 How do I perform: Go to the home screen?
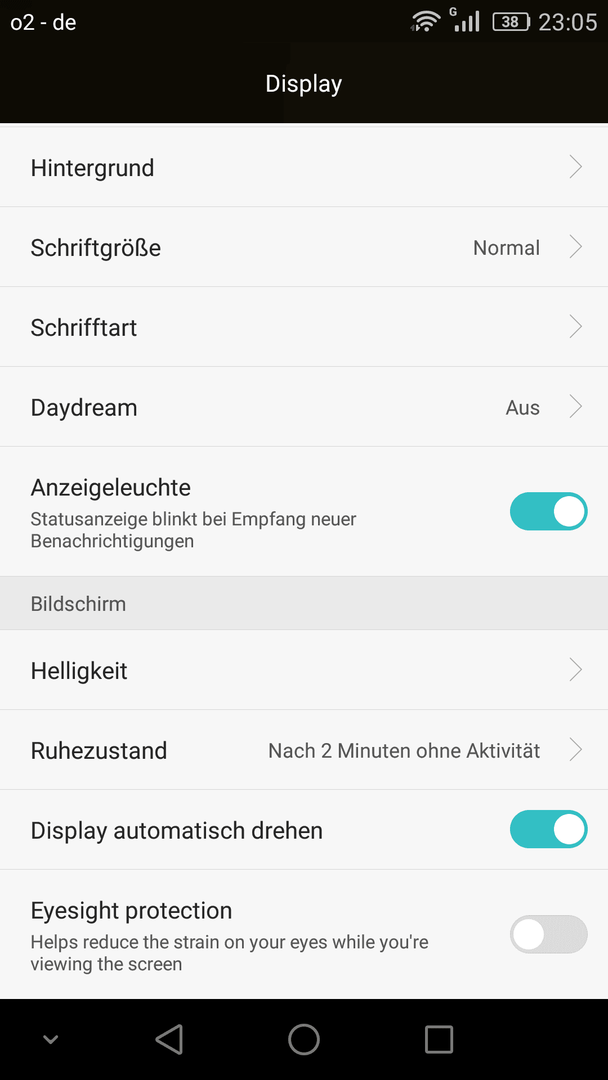click(x=304, y=1039)
